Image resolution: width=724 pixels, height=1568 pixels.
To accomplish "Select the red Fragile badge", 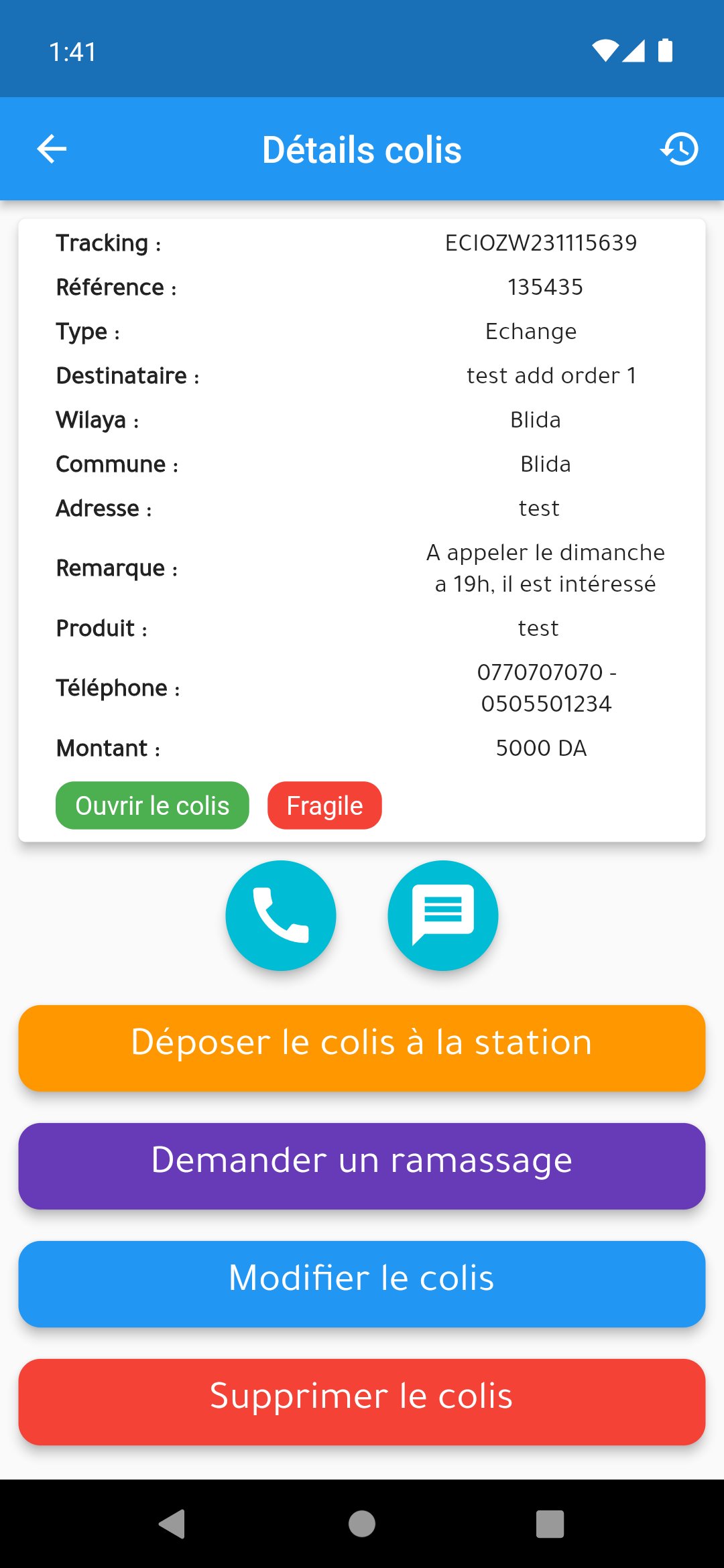I will pyautogui.click(x=324, y=805).
